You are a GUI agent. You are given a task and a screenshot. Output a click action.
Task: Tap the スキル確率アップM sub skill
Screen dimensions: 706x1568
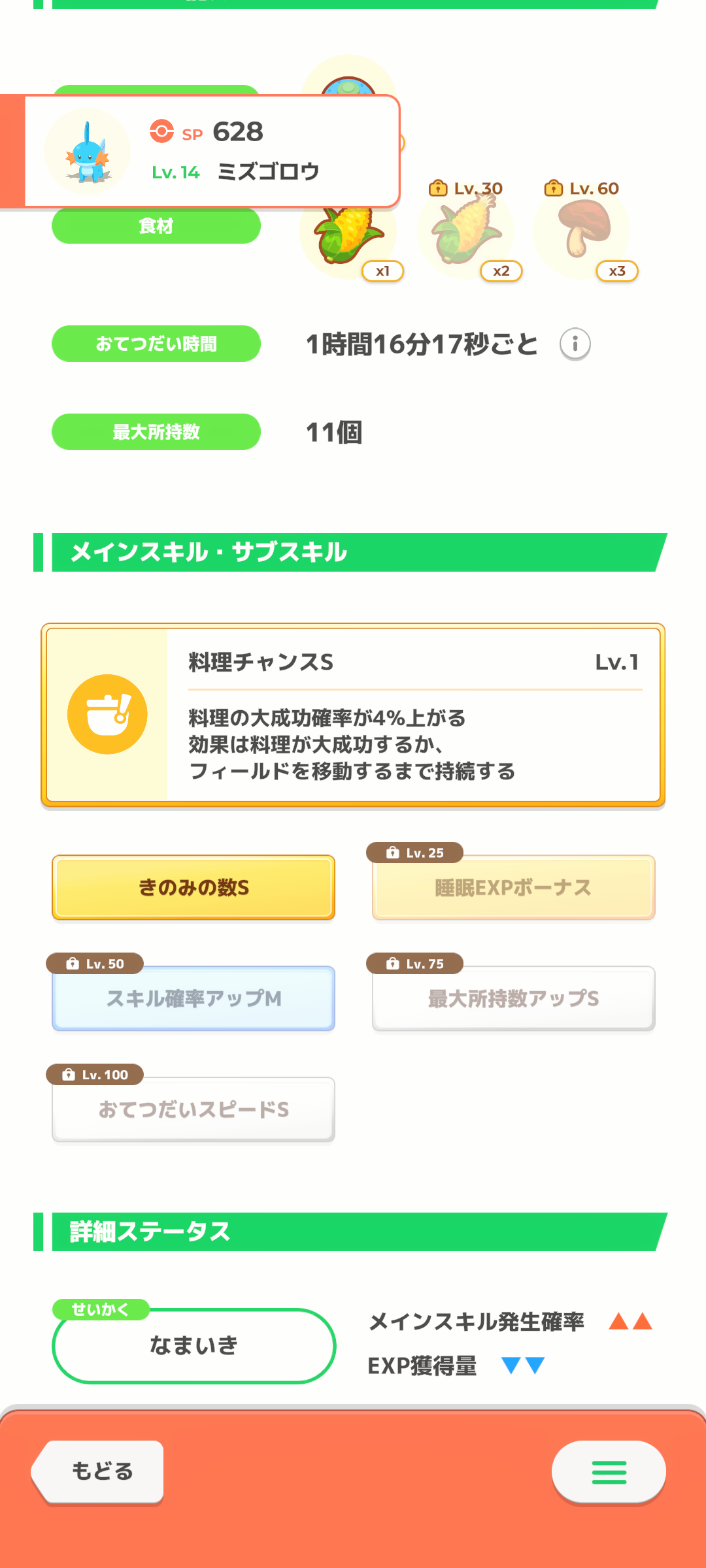[193, 998]
